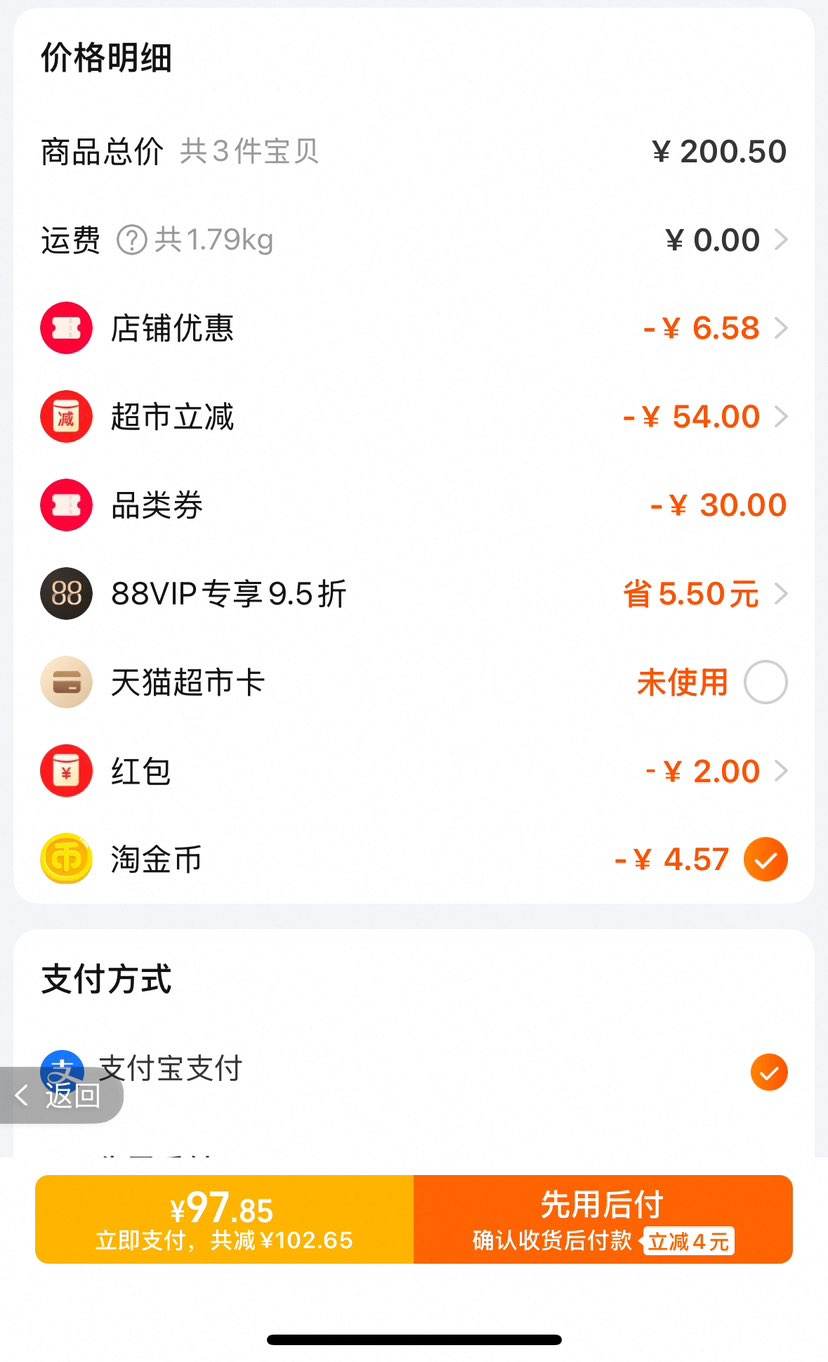
Task: Click the 品类券 ticket icon
Action: click(66, 504)
